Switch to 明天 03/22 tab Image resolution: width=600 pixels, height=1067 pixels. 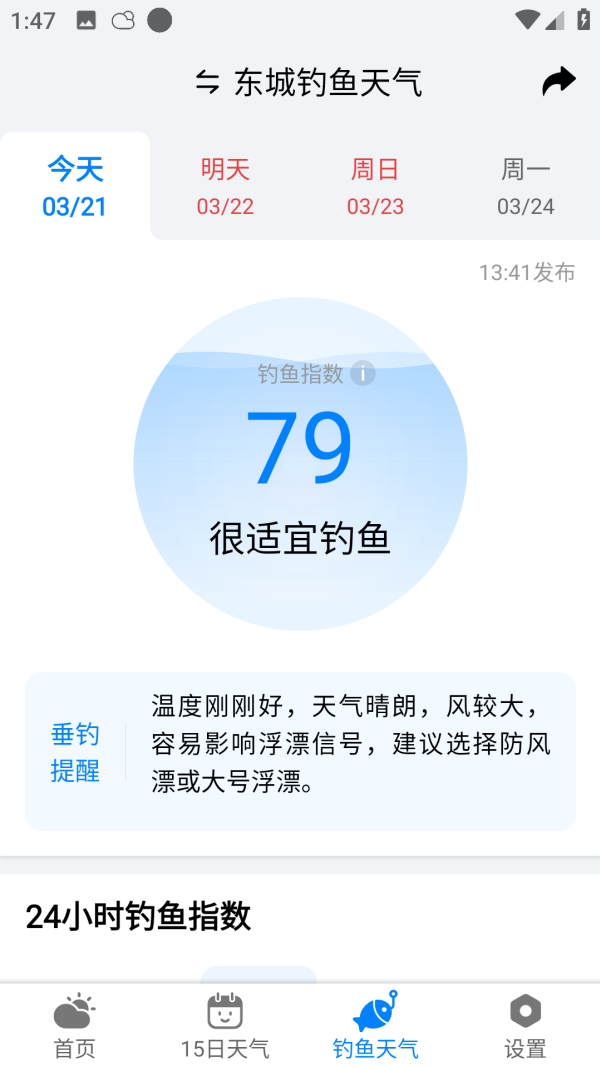(225, 187)
